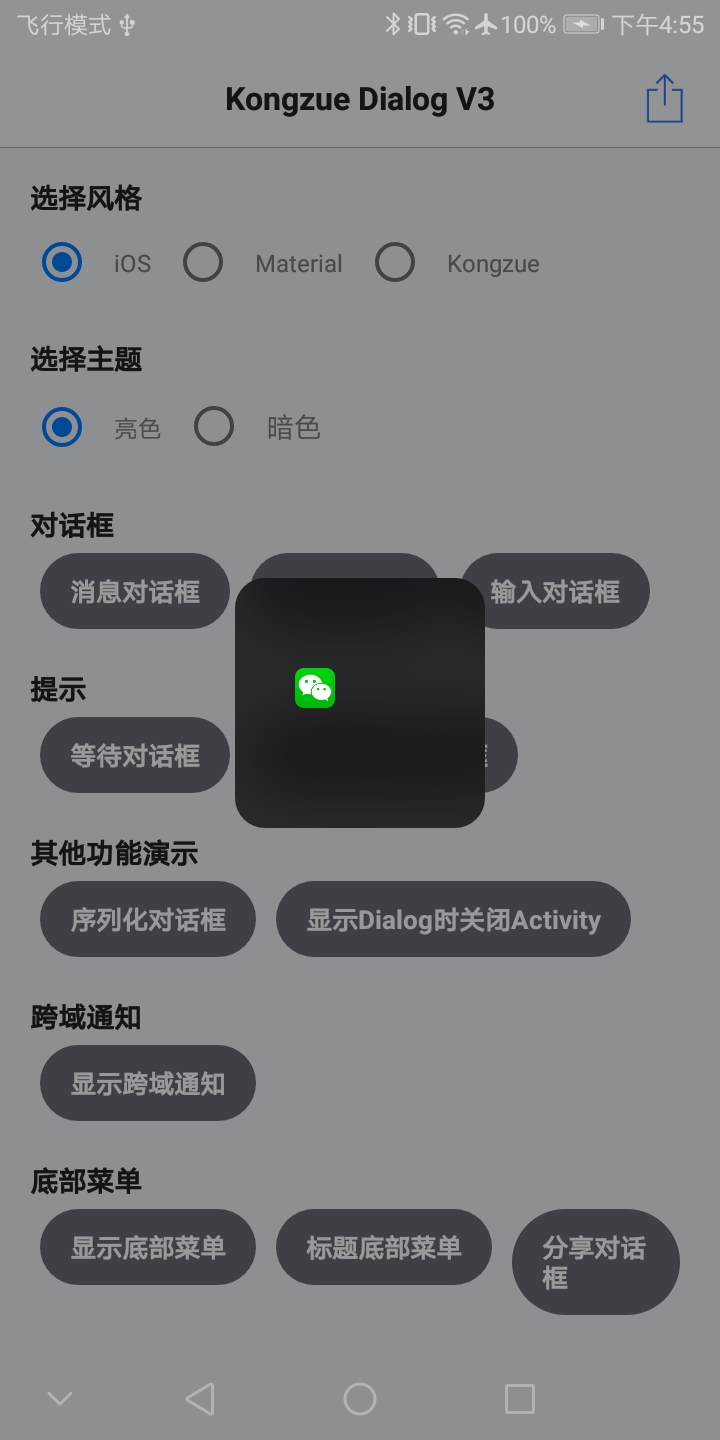Select the Kongzue style radio button
The image size is (720, 1440).
tap(395, 262)
